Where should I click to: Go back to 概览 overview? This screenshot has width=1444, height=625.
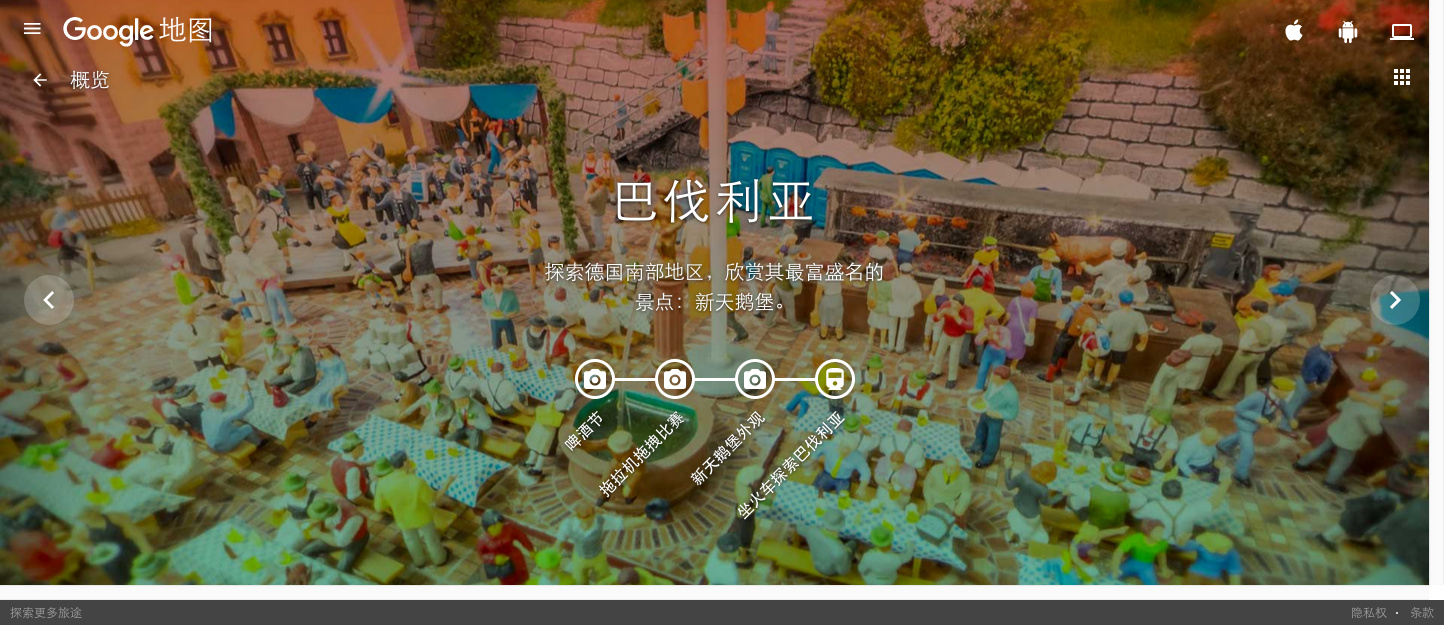40,80
